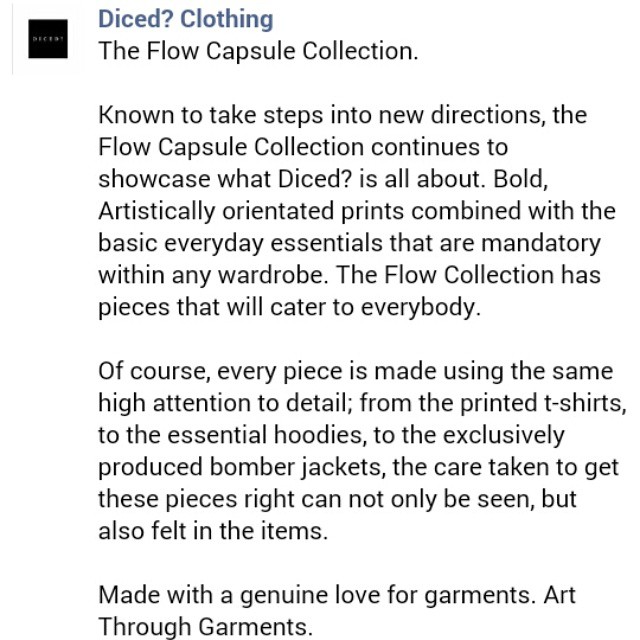Open the Diced? Clothing profile name

point(185,19)
